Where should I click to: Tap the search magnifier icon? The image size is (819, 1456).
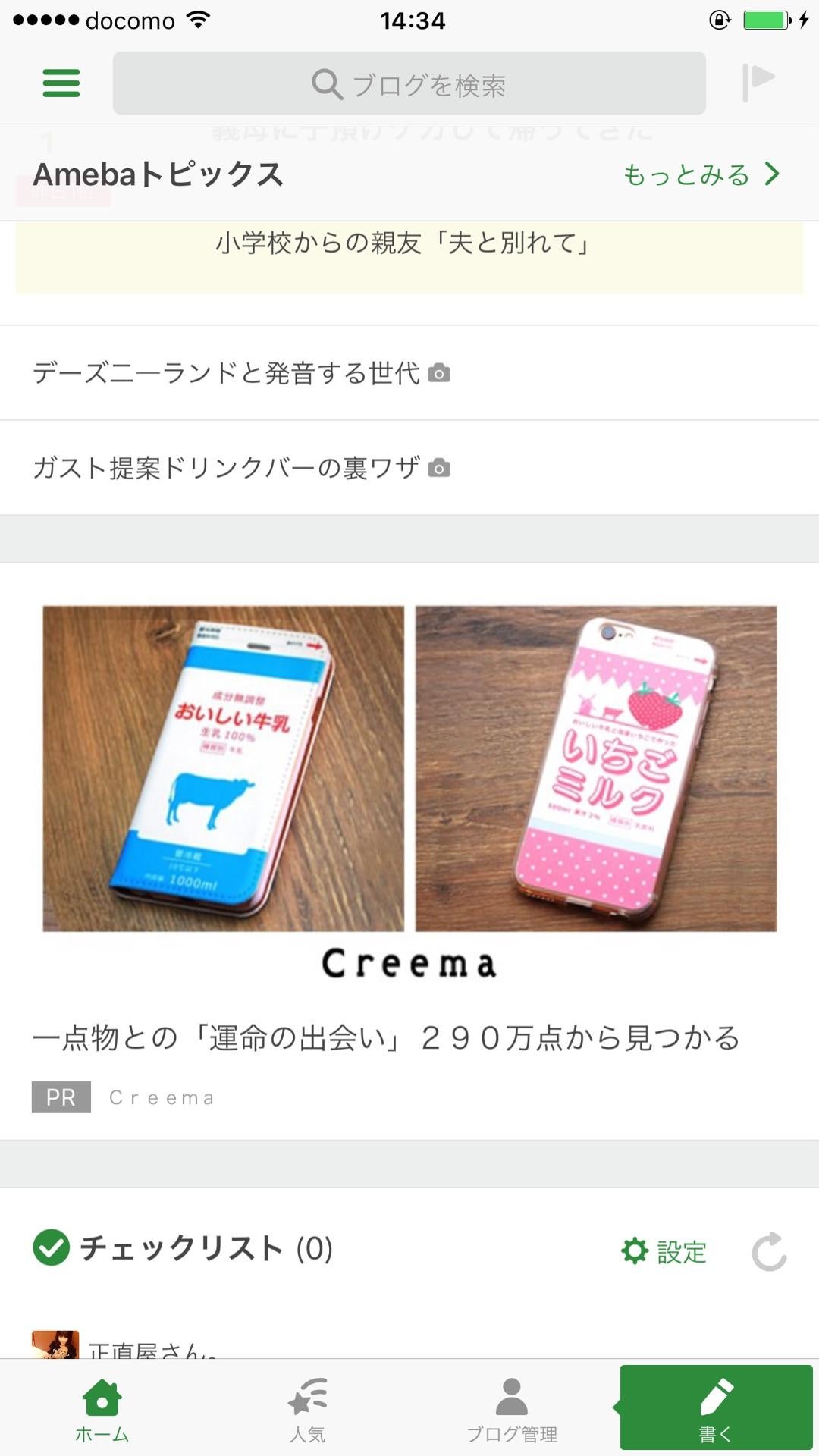click(x=326, y=85)
